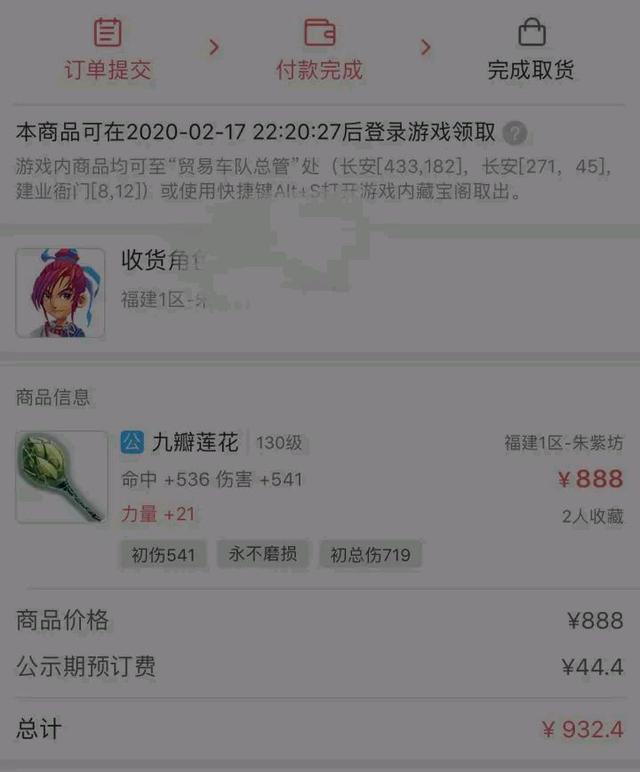Open the help icon beside the pickup time
The image size is (640, 772).
tap(515, 134)
